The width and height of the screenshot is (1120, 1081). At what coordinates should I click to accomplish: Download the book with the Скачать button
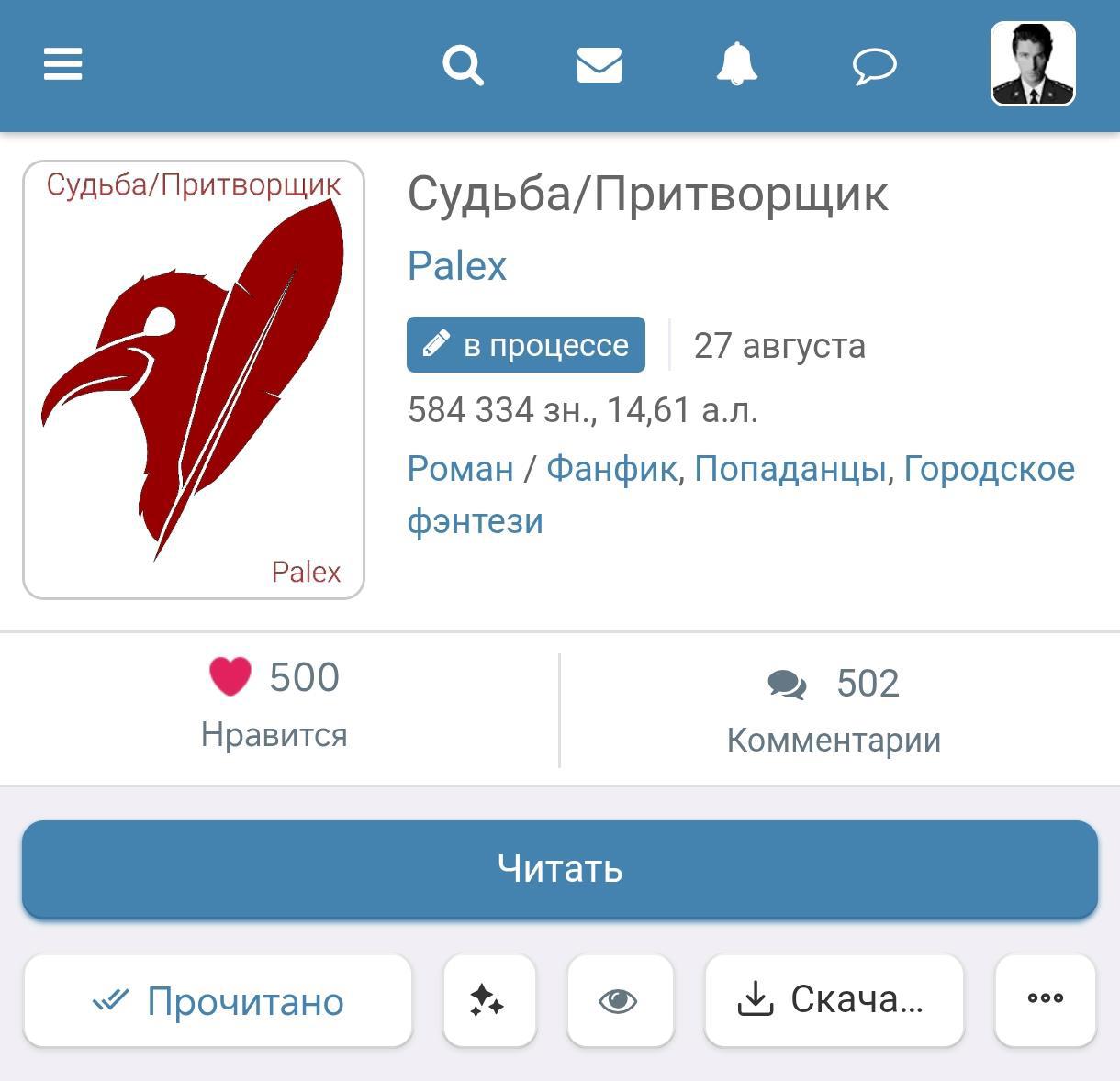[x=833, y=1000]
